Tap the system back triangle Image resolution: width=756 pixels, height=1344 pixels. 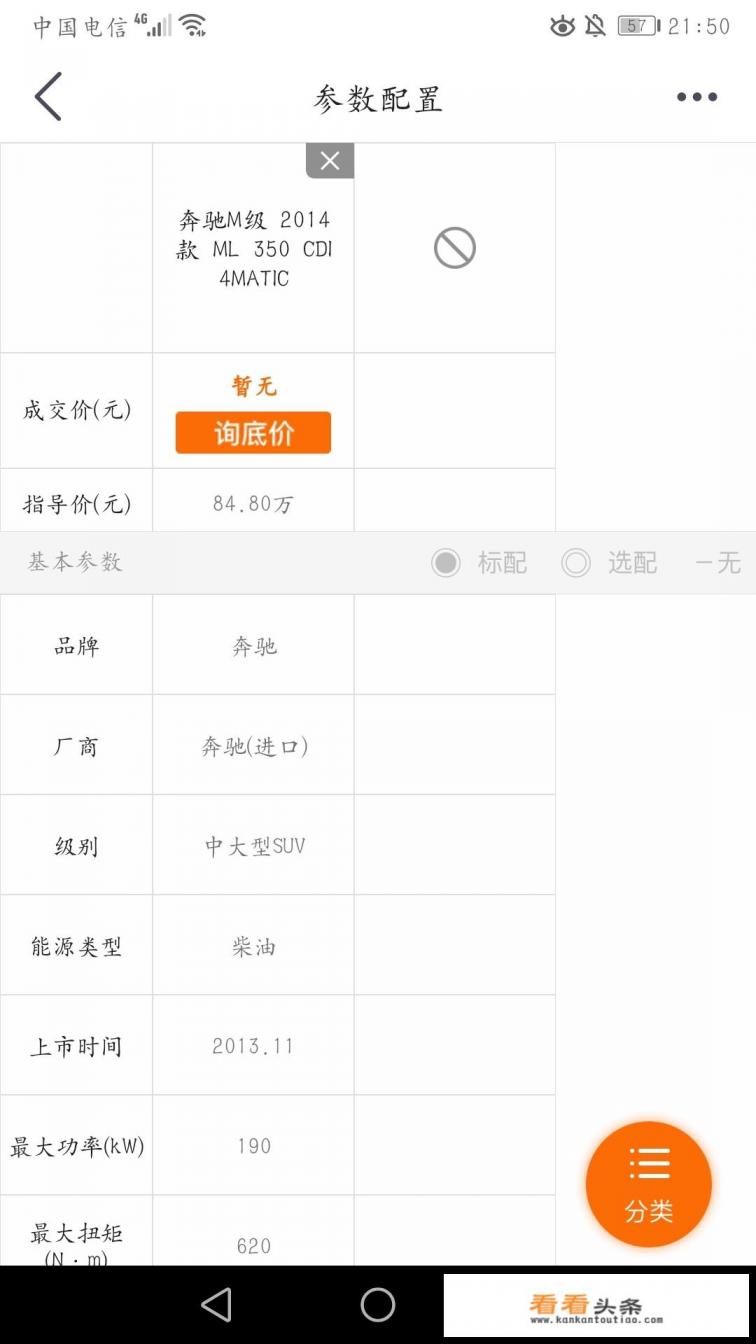[217, 1304]
